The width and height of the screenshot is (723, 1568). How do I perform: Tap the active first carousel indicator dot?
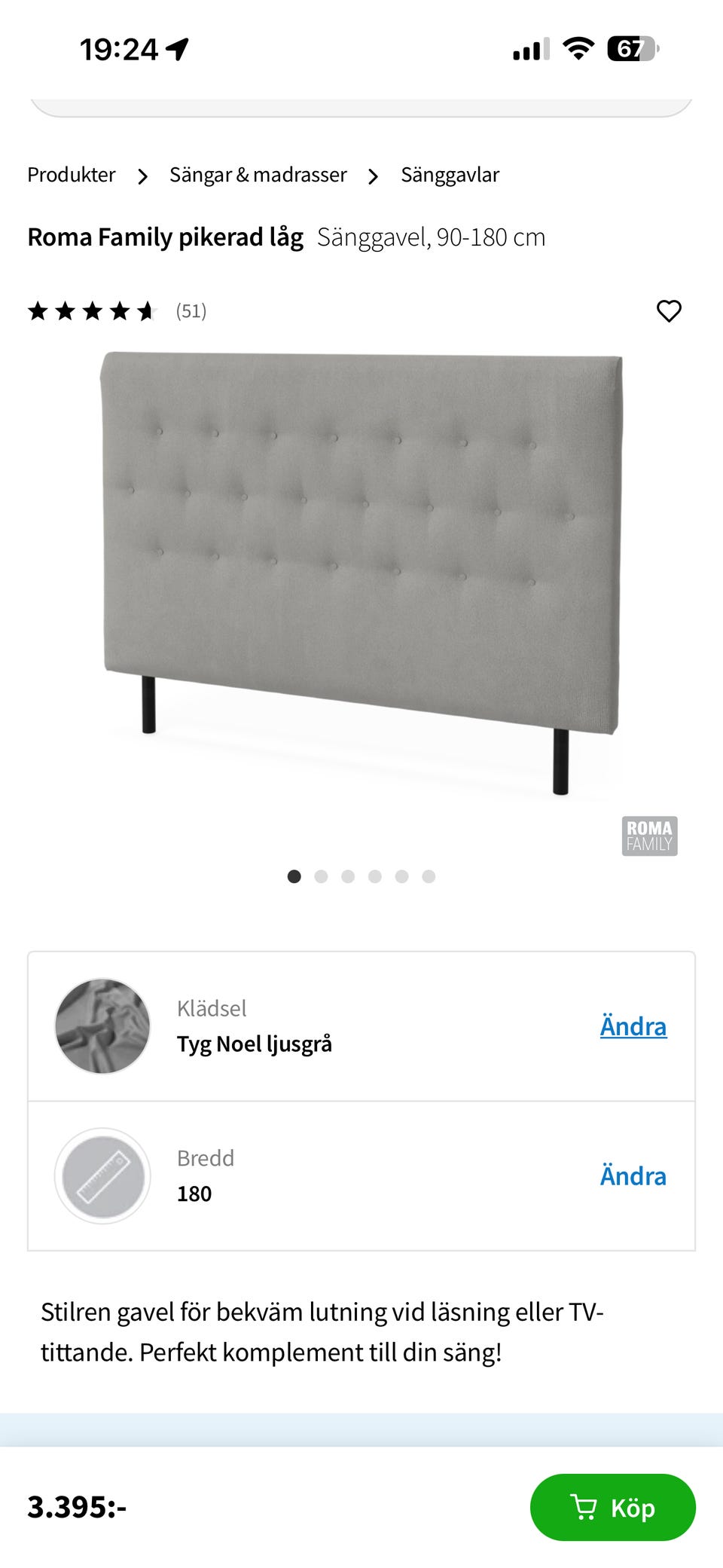294,876
